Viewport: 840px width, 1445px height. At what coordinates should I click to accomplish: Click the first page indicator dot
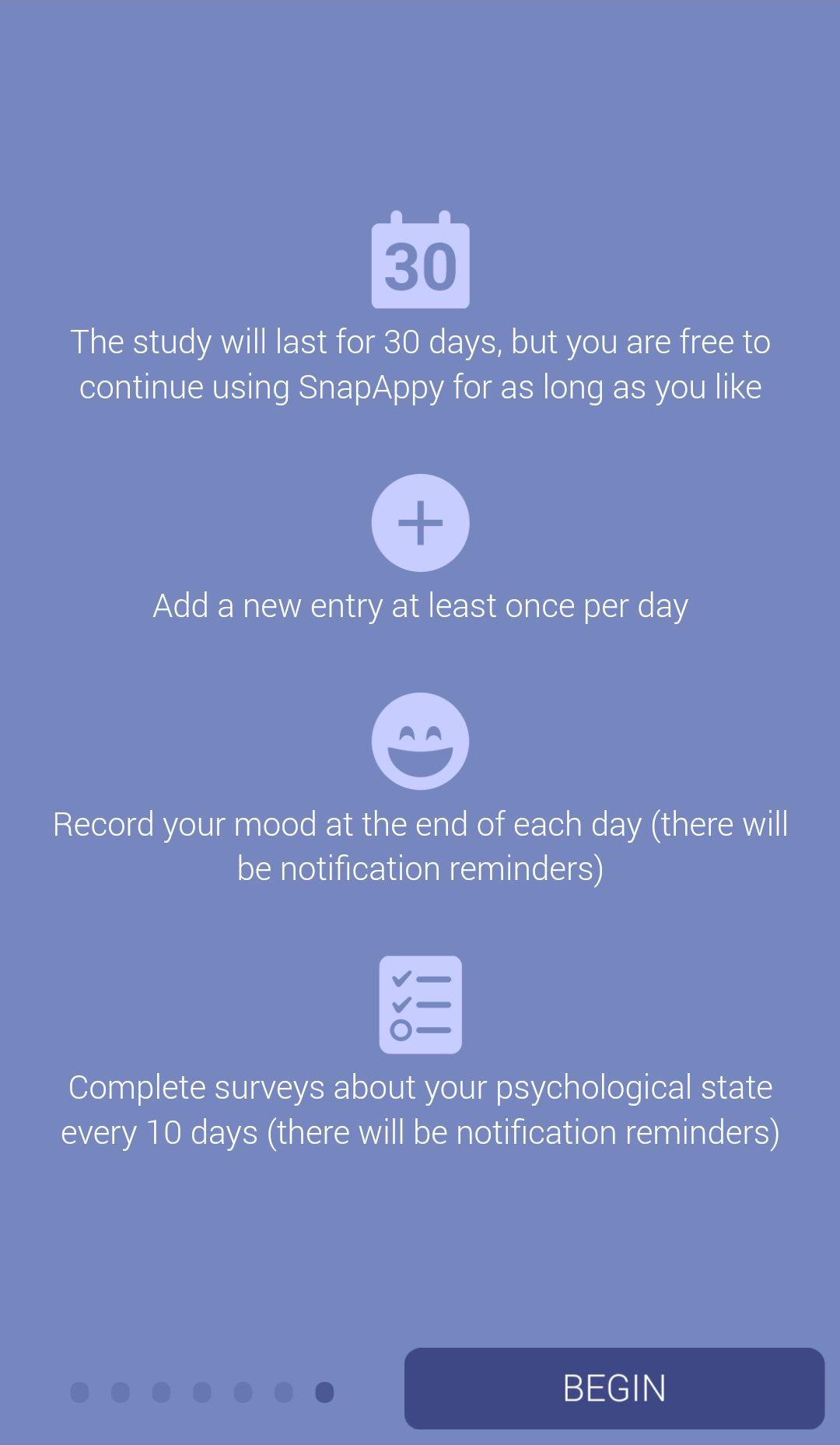click(x=79, y=1393)
